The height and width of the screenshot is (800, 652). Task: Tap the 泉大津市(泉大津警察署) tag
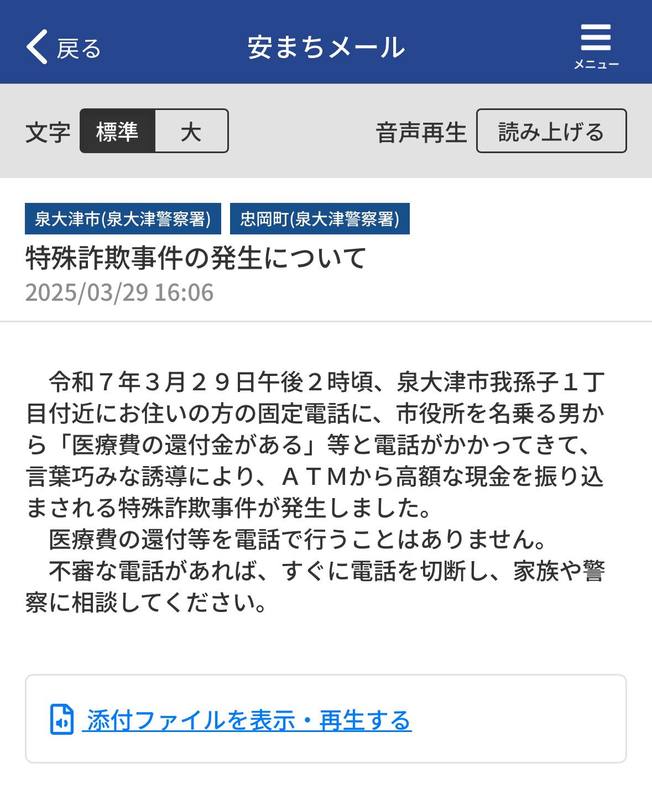pos(123,219)
